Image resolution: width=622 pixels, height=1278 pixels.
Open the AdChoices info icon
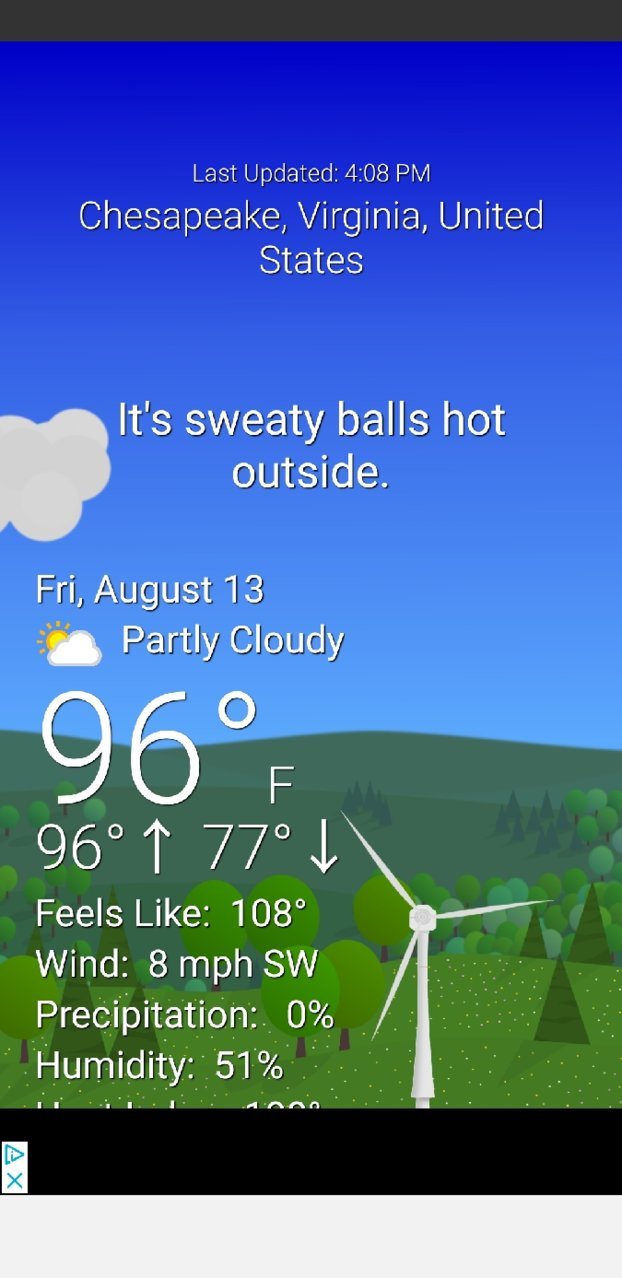[14, 1155]
